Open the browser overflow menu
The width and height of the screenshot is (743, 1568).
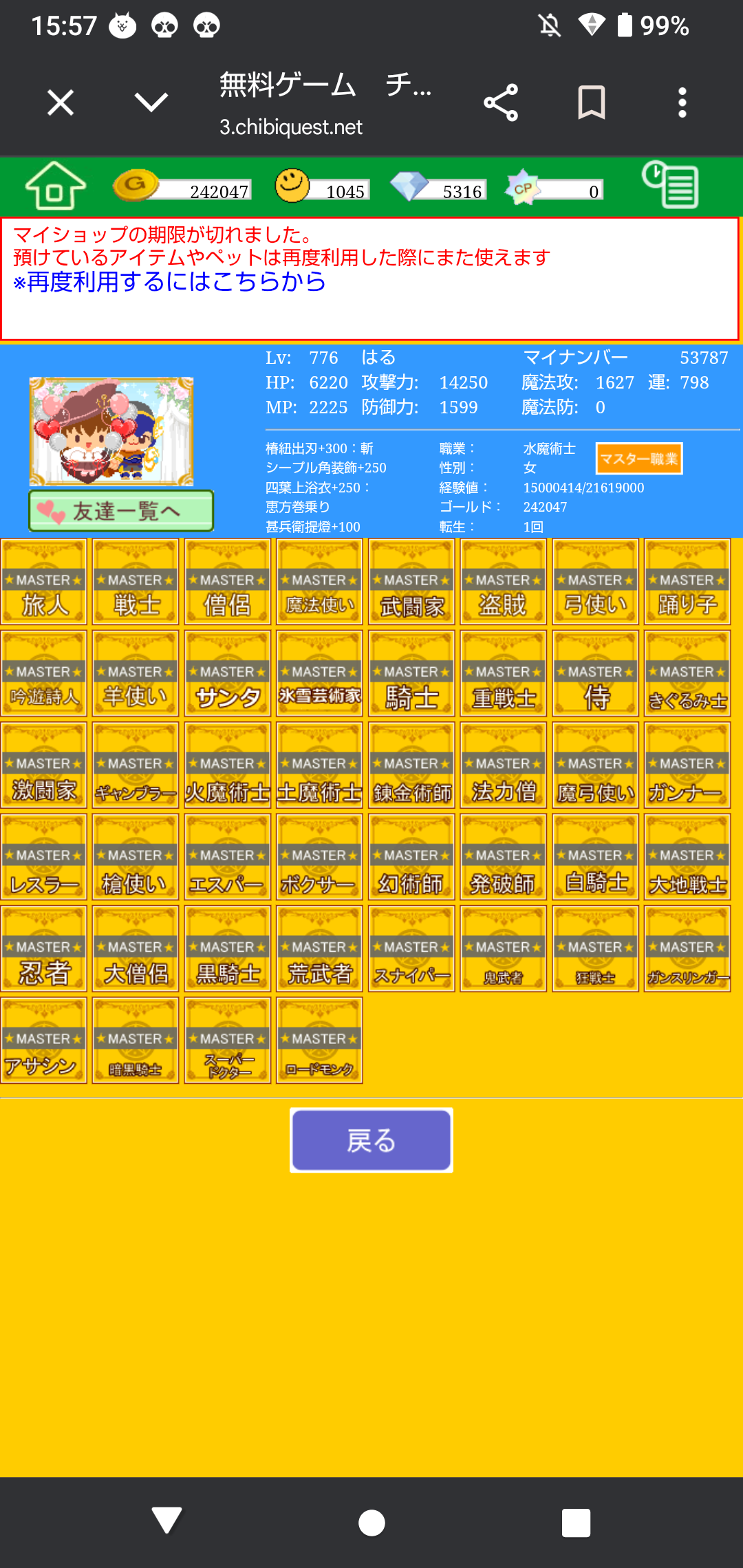click(x=682, y=103)
